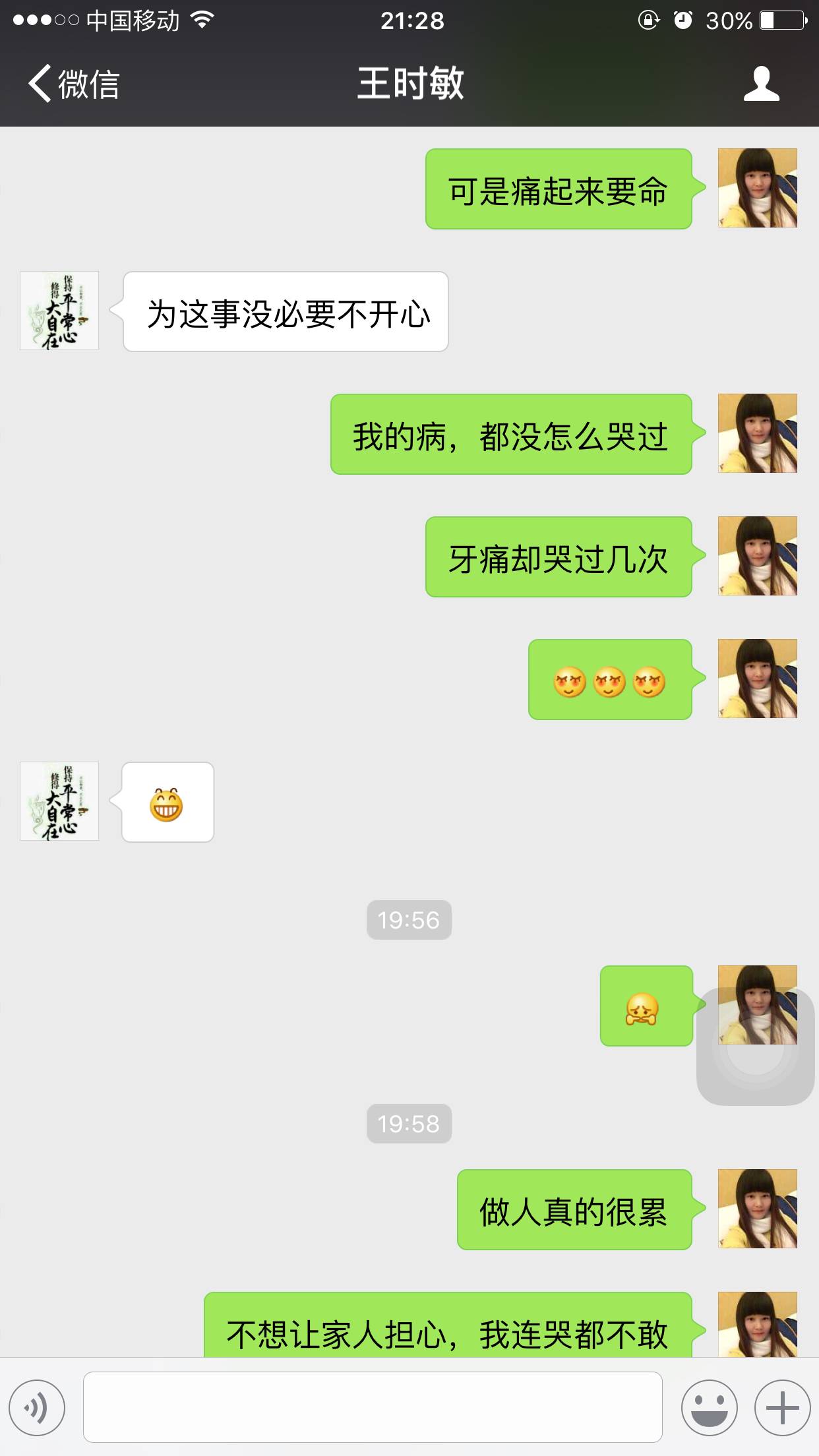Open the plus attachment menu

coord(782,1407)
